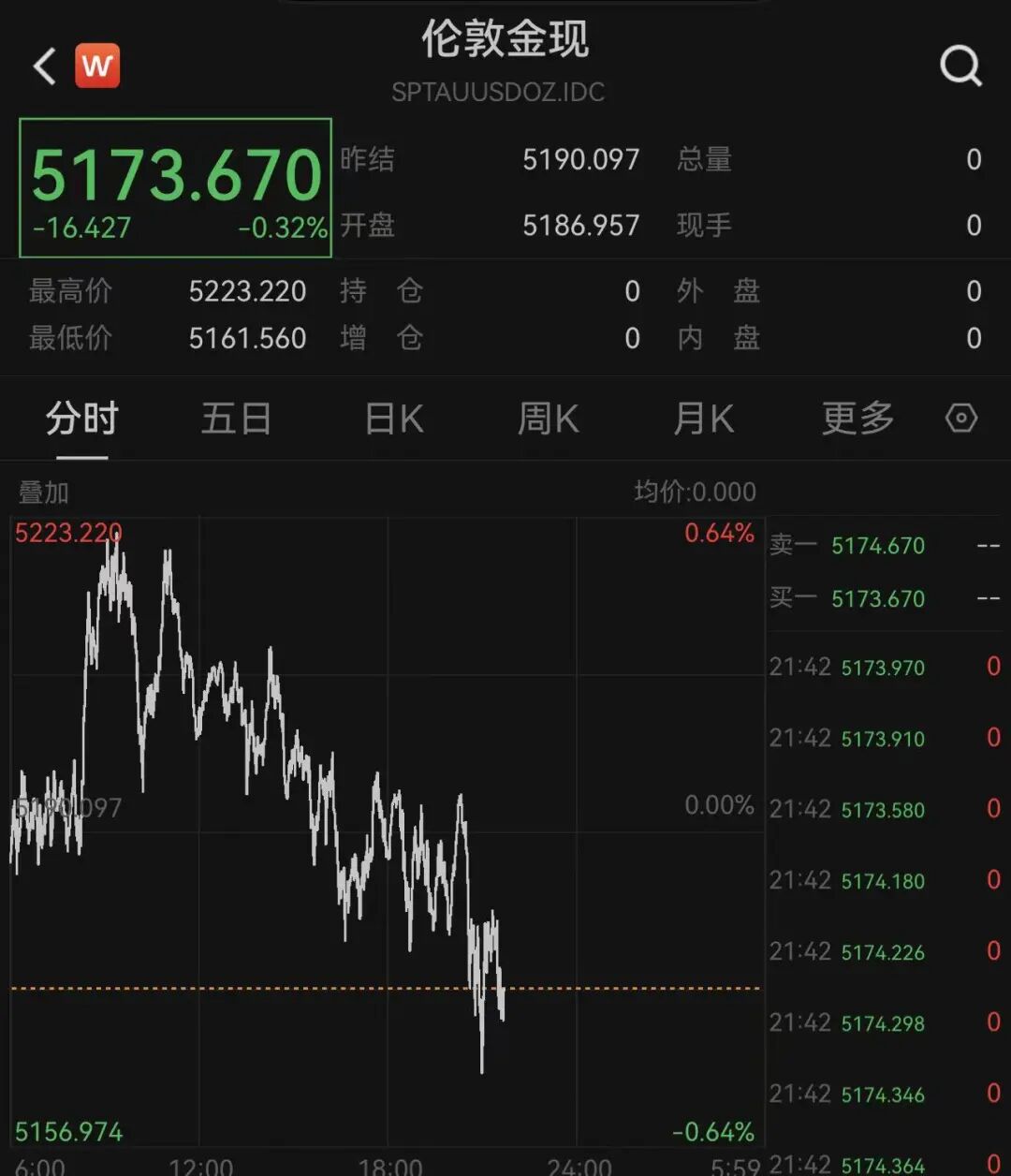Select the 分时 chart tab

pyautogui.click(x=82, y=419)
